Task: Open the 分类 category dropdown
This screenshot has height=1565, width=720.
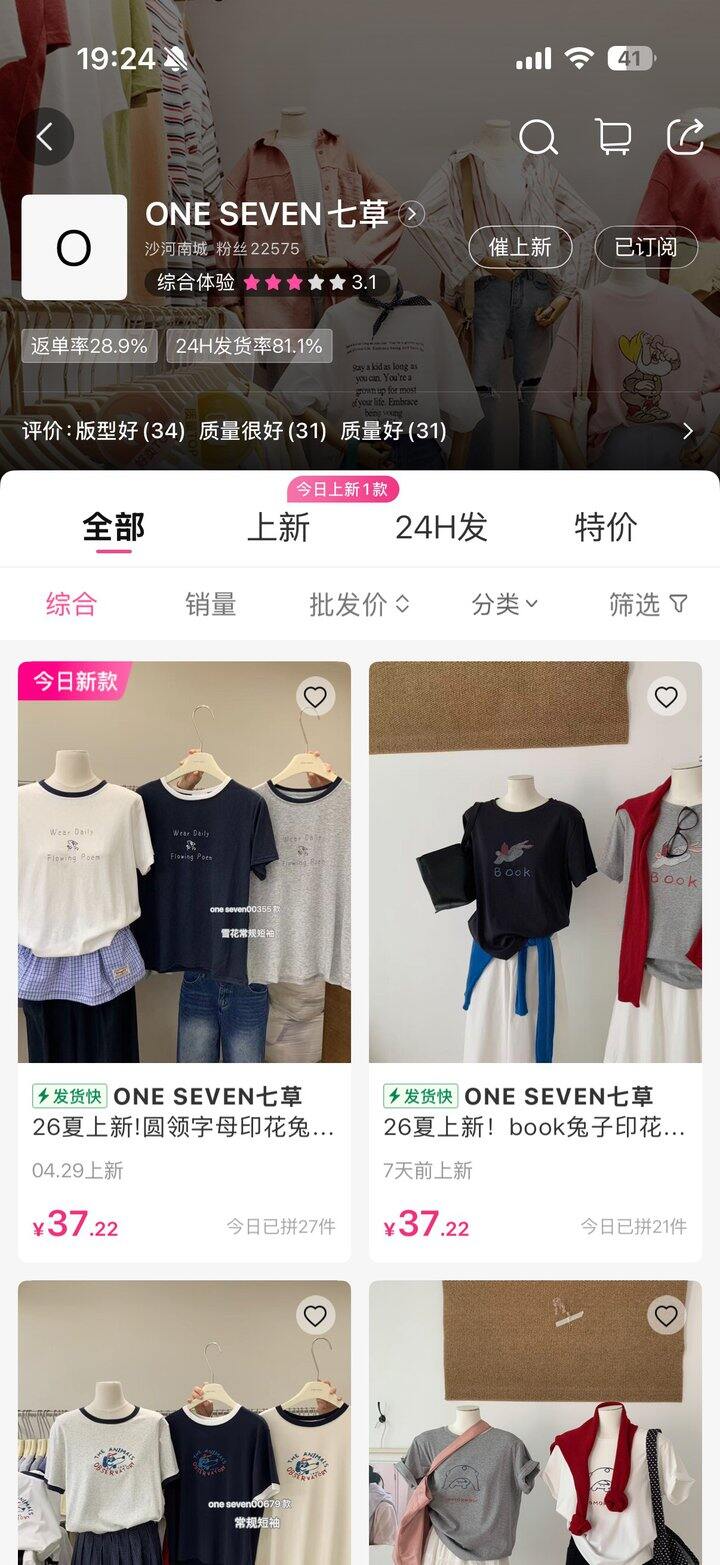Action: pyautogui.click(x=504, y=604)
